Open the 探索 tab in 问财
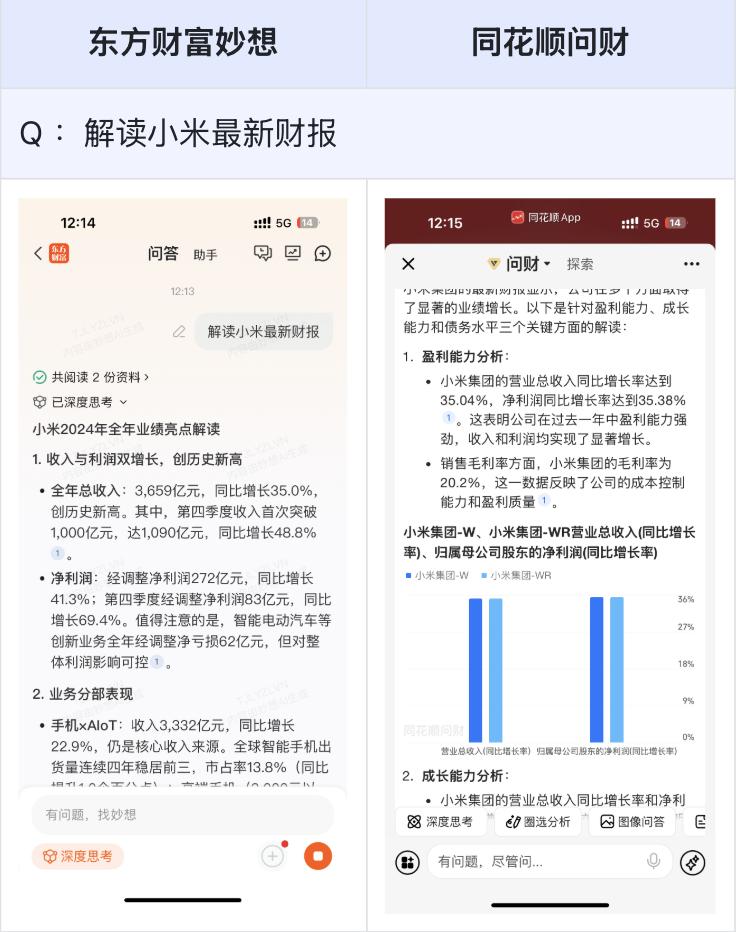This screenshot has width=736, height=932. (x=582, y=263)
